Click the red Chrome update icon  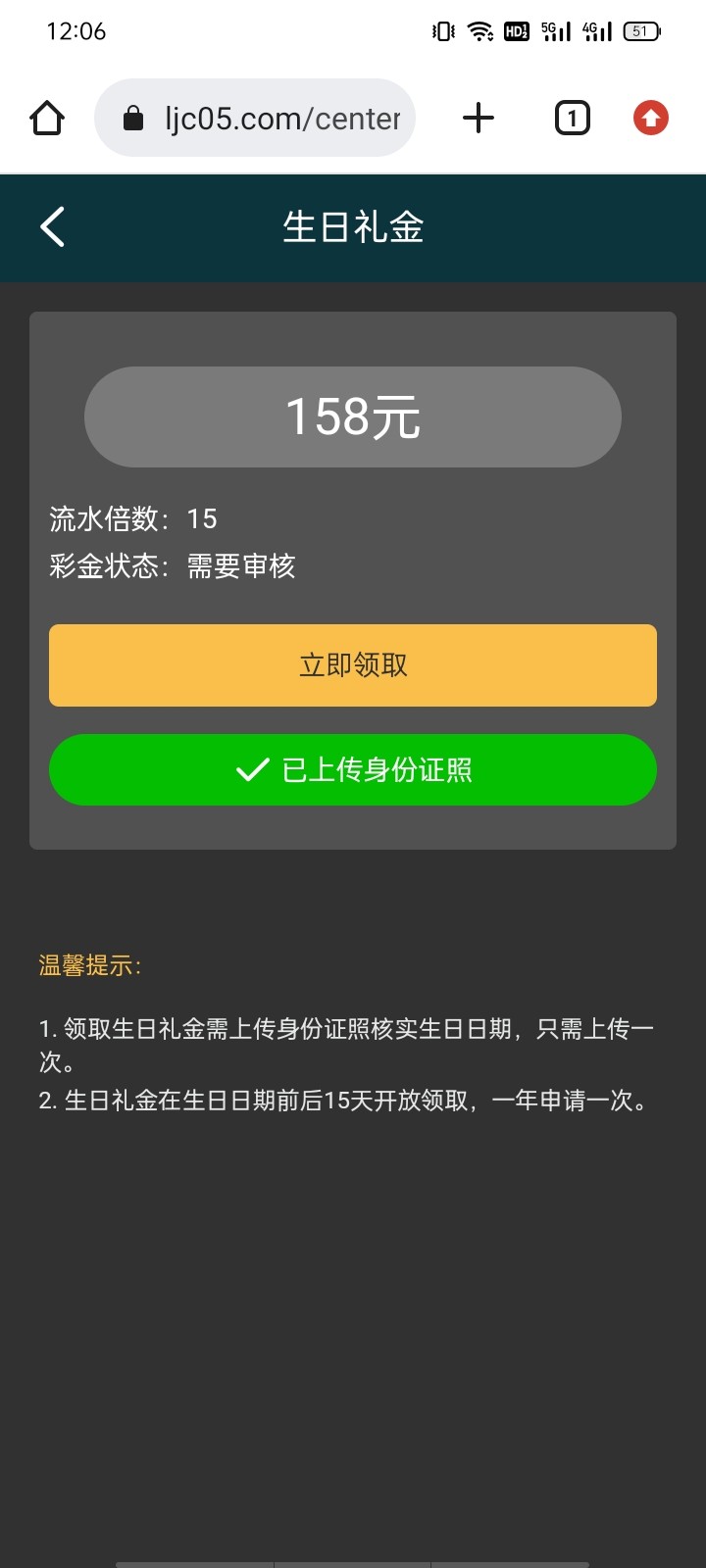point(649,118)
